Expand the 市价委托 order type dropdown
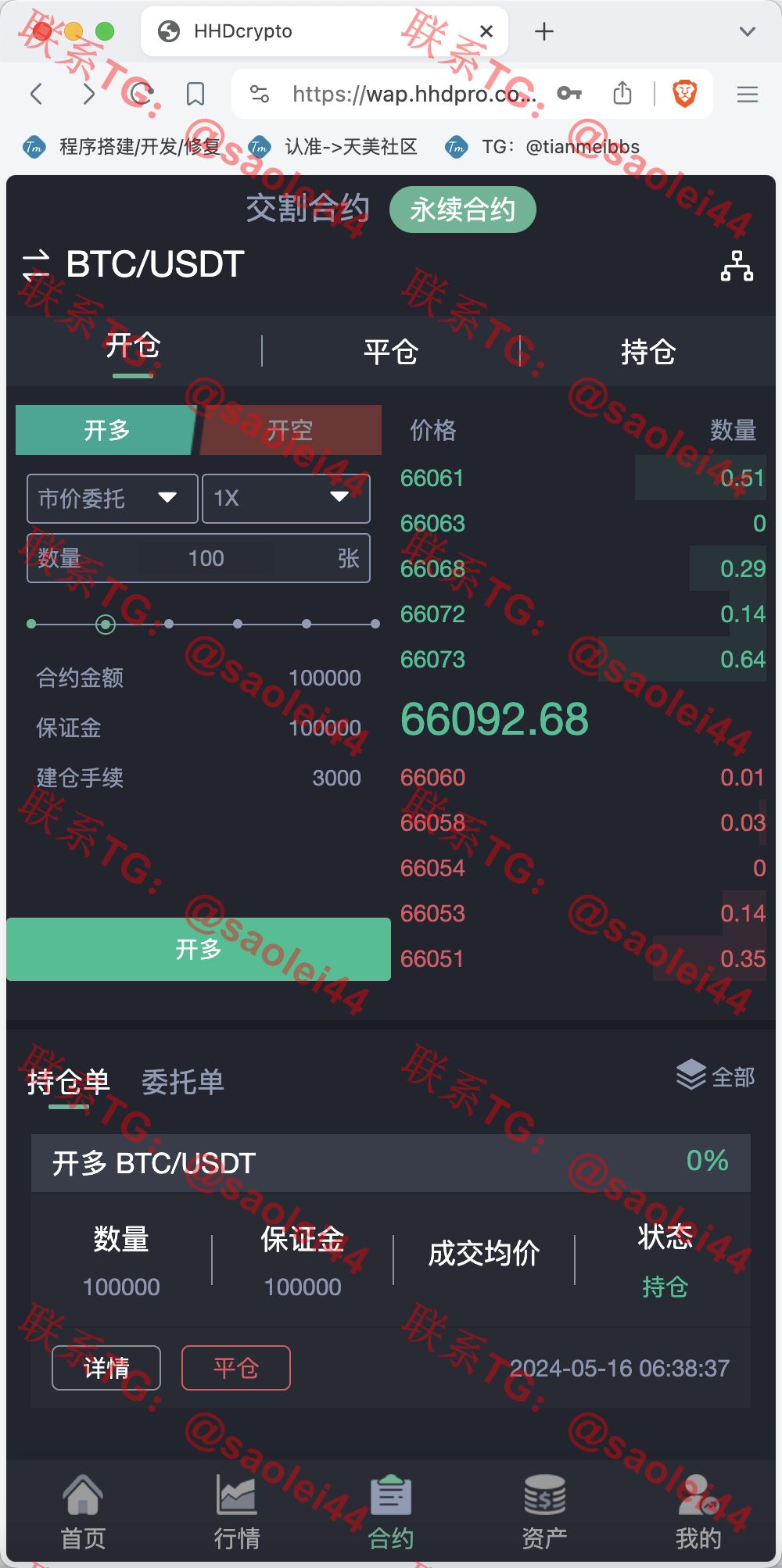The height and width of the screenshot is (1568, 782). (113, 498)
